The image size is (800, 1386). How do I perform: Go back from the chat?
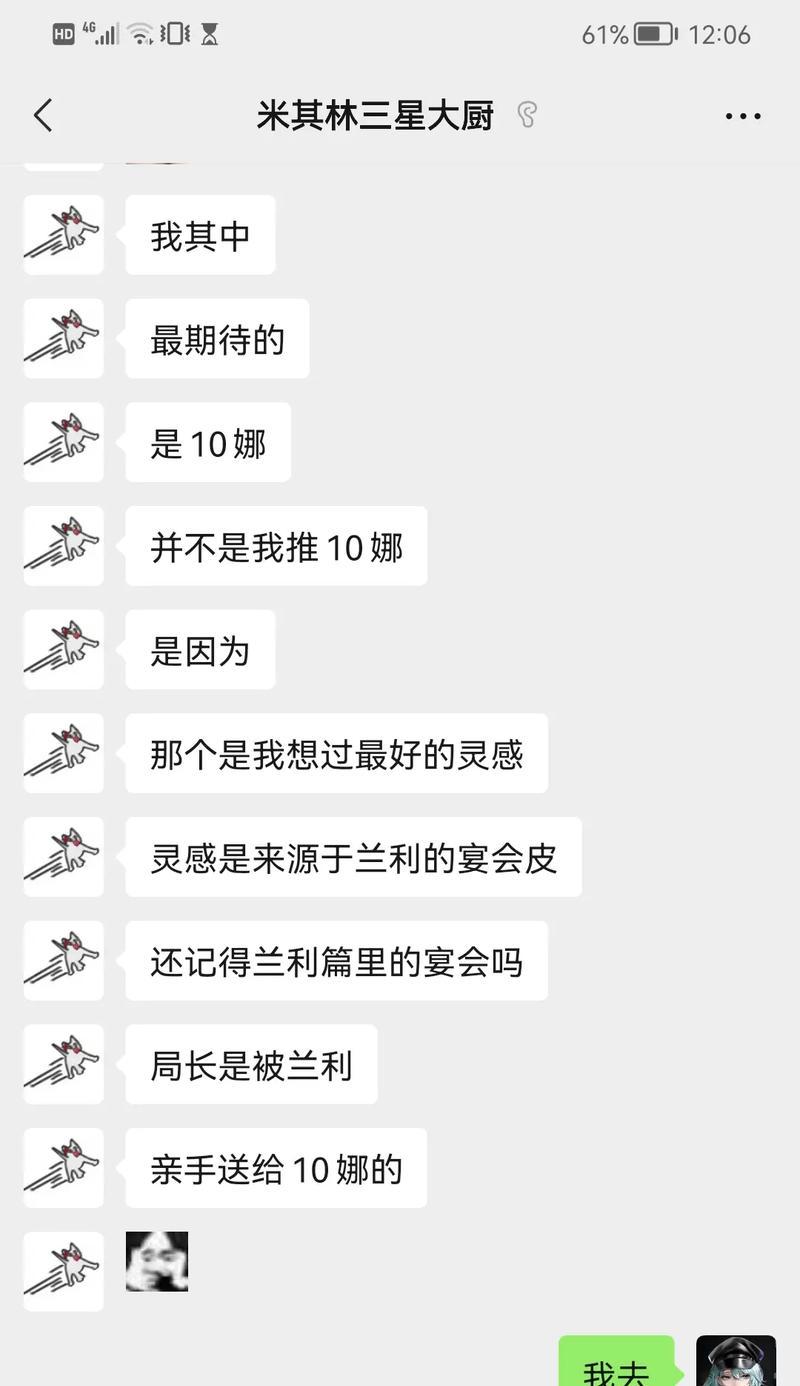[x=42, y=116]
